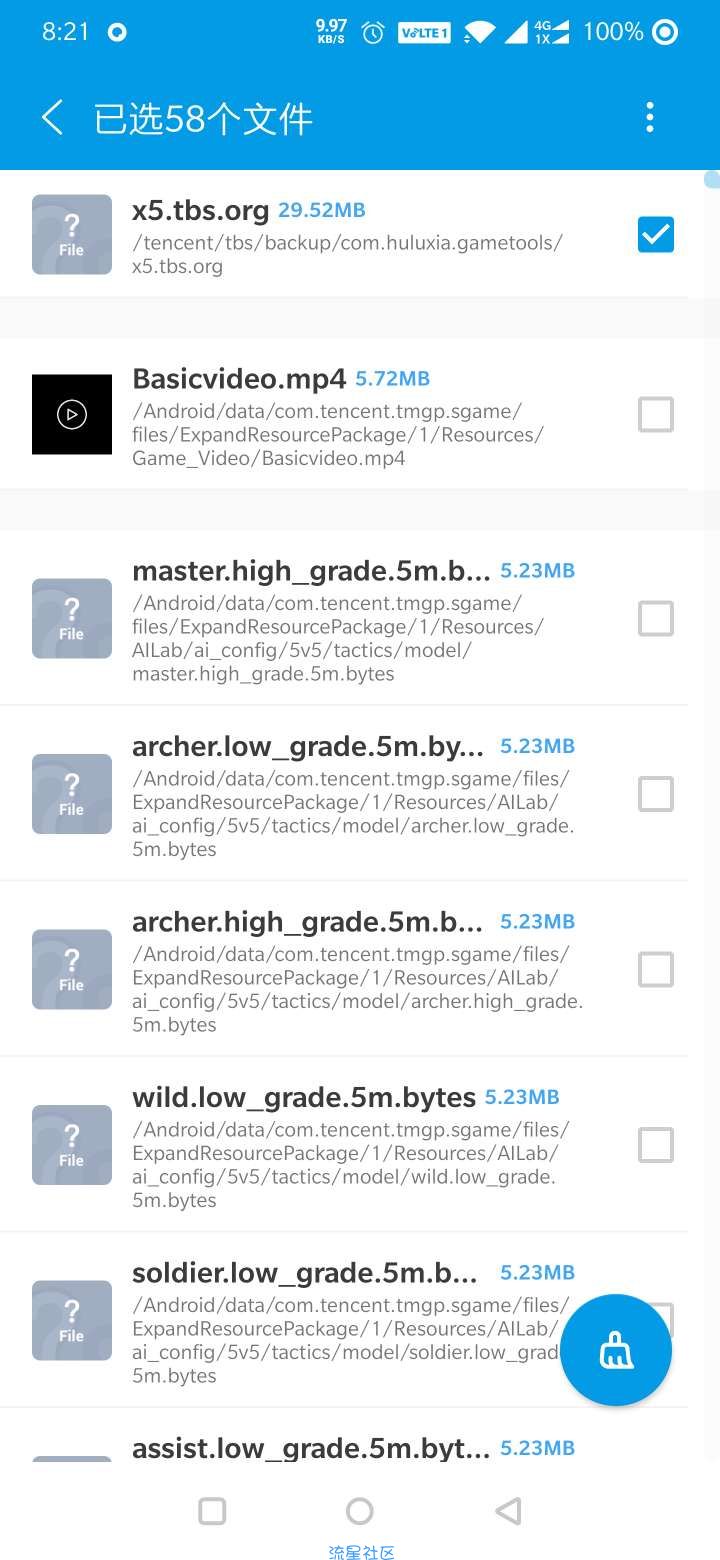
Task: Play the Basicvideo.mp4 video thumbnail
Action: tap(72, 414)
